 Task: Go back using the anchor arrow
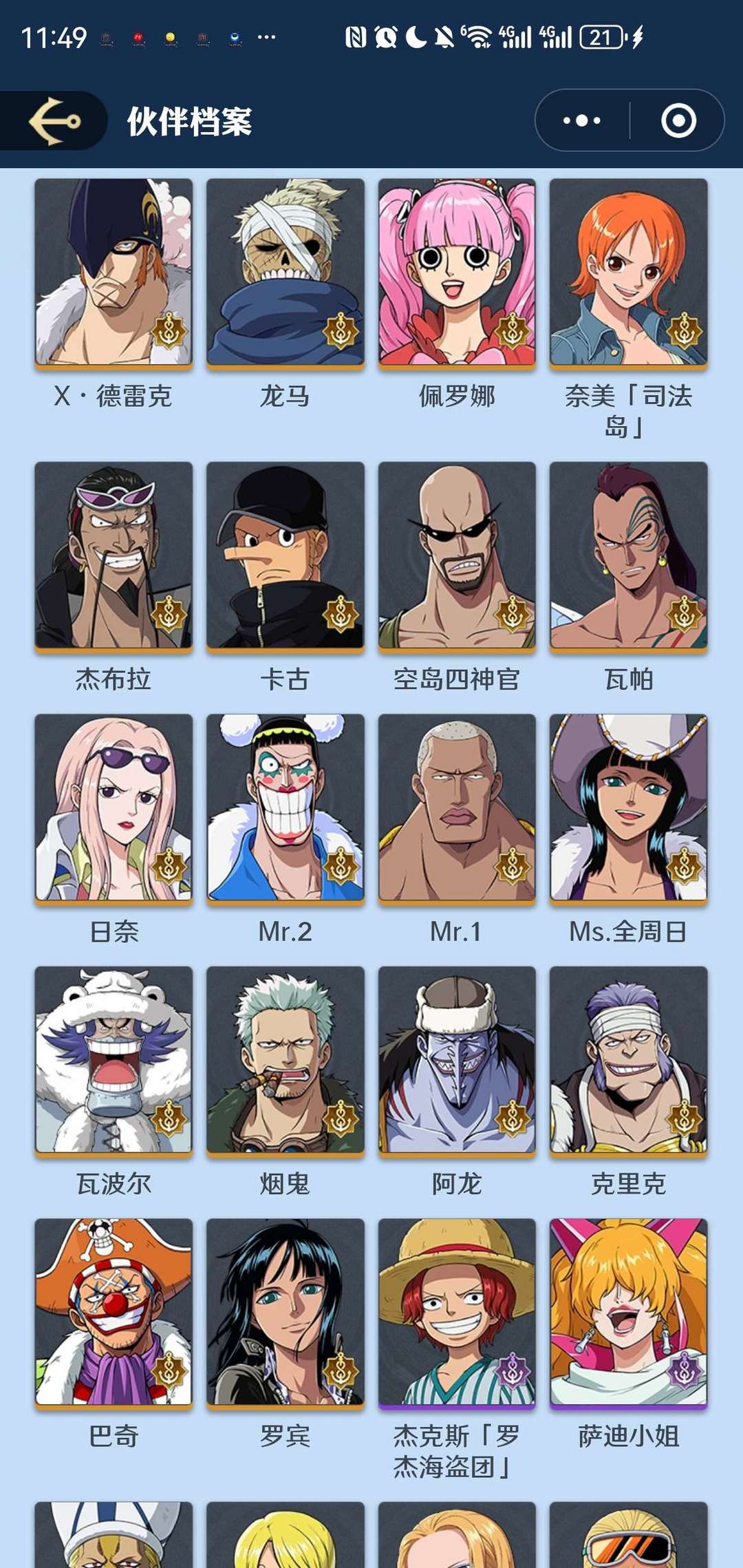55,121
